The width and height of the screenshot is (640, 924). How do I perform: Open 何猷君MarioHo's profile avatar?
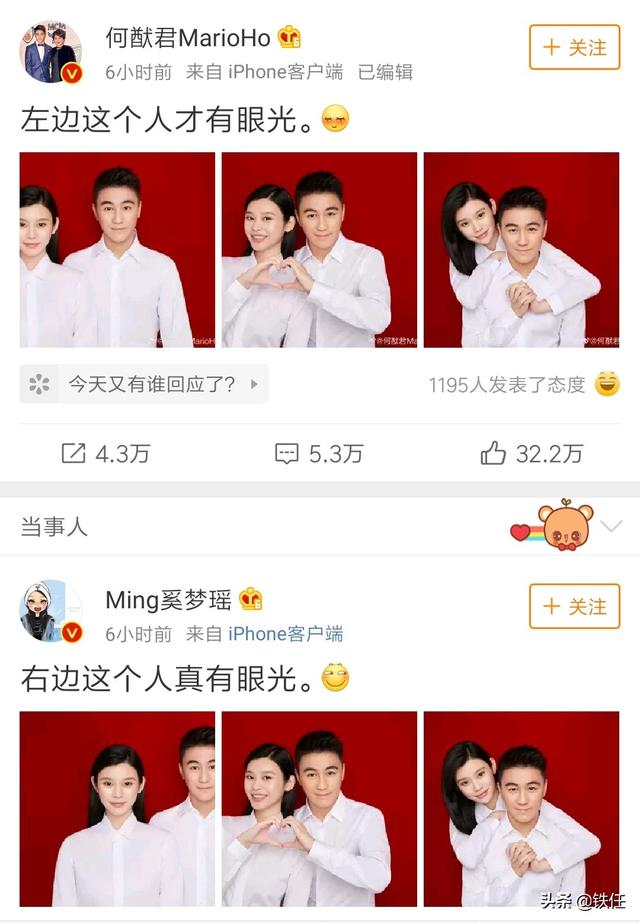point(51,52)
